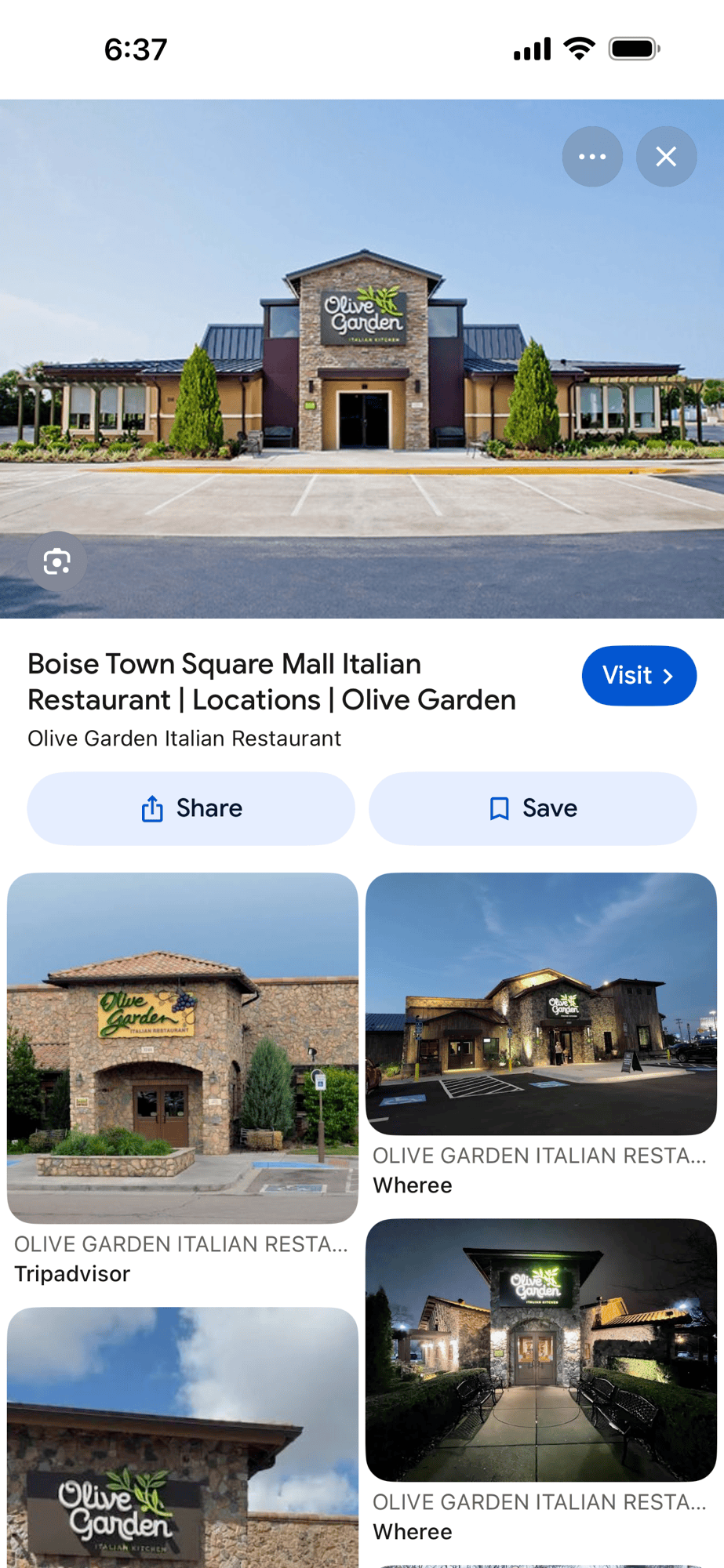Open the close-up Olive Garden sign photo

[x=183, y=1437]
